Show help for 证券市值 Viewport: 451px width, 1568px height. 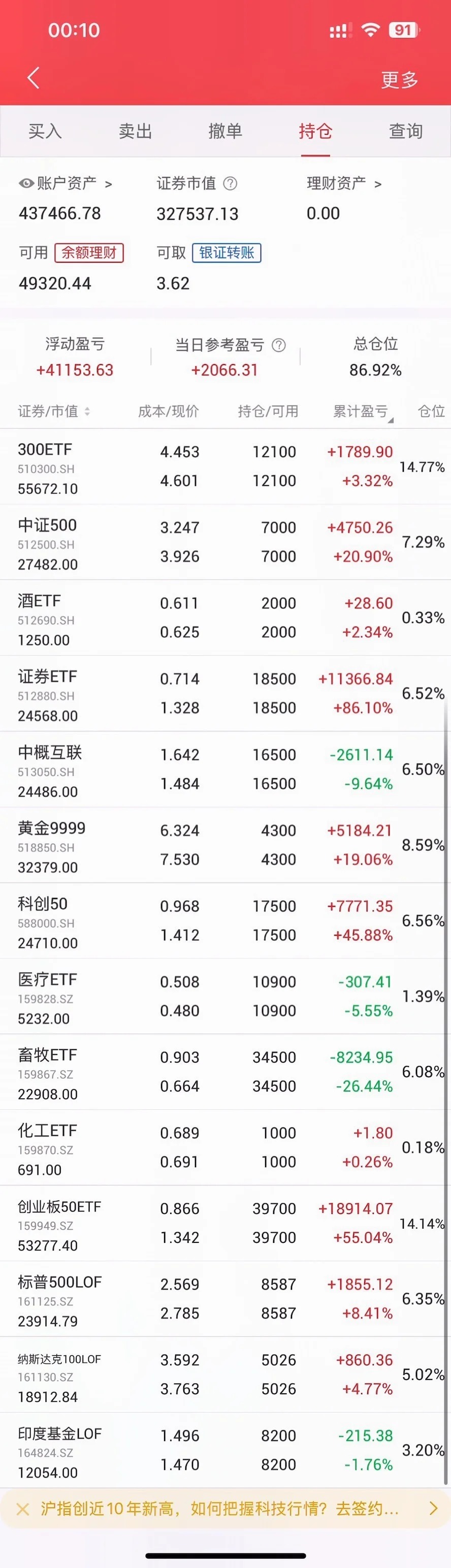pos(230,183)
